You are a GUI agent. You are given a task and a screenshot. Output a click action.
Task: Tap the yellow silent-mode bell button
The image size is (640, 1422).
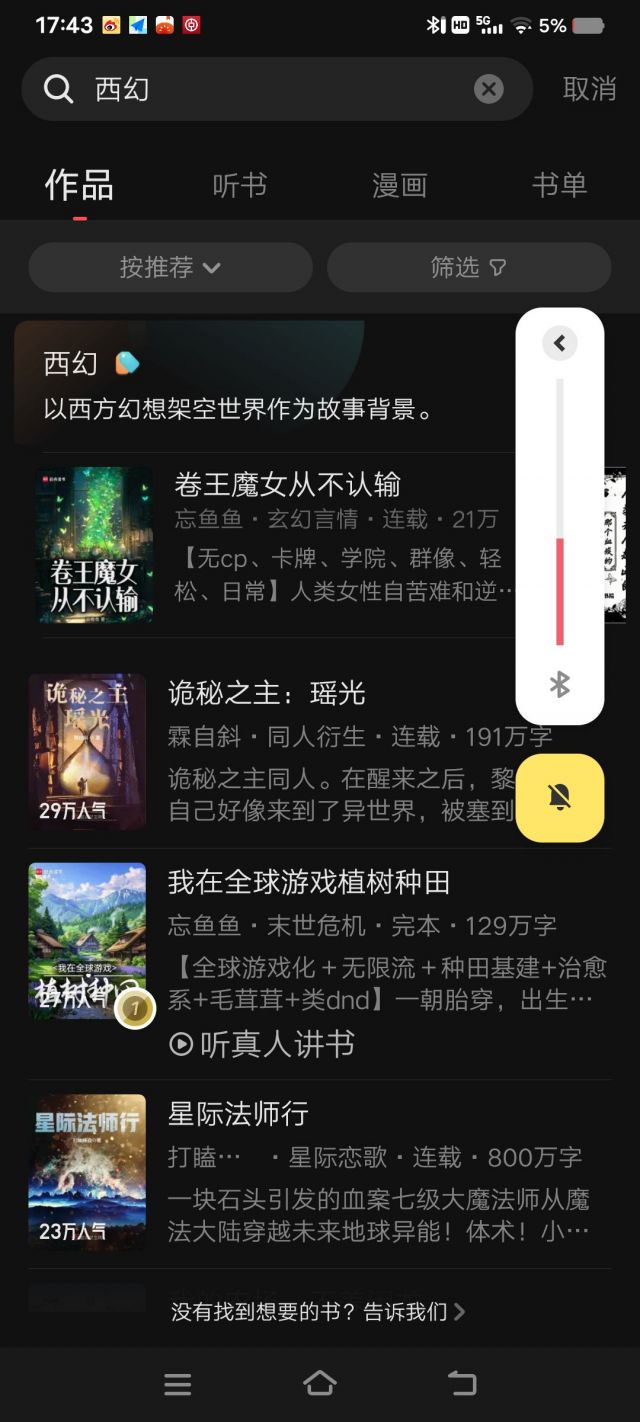560,798
